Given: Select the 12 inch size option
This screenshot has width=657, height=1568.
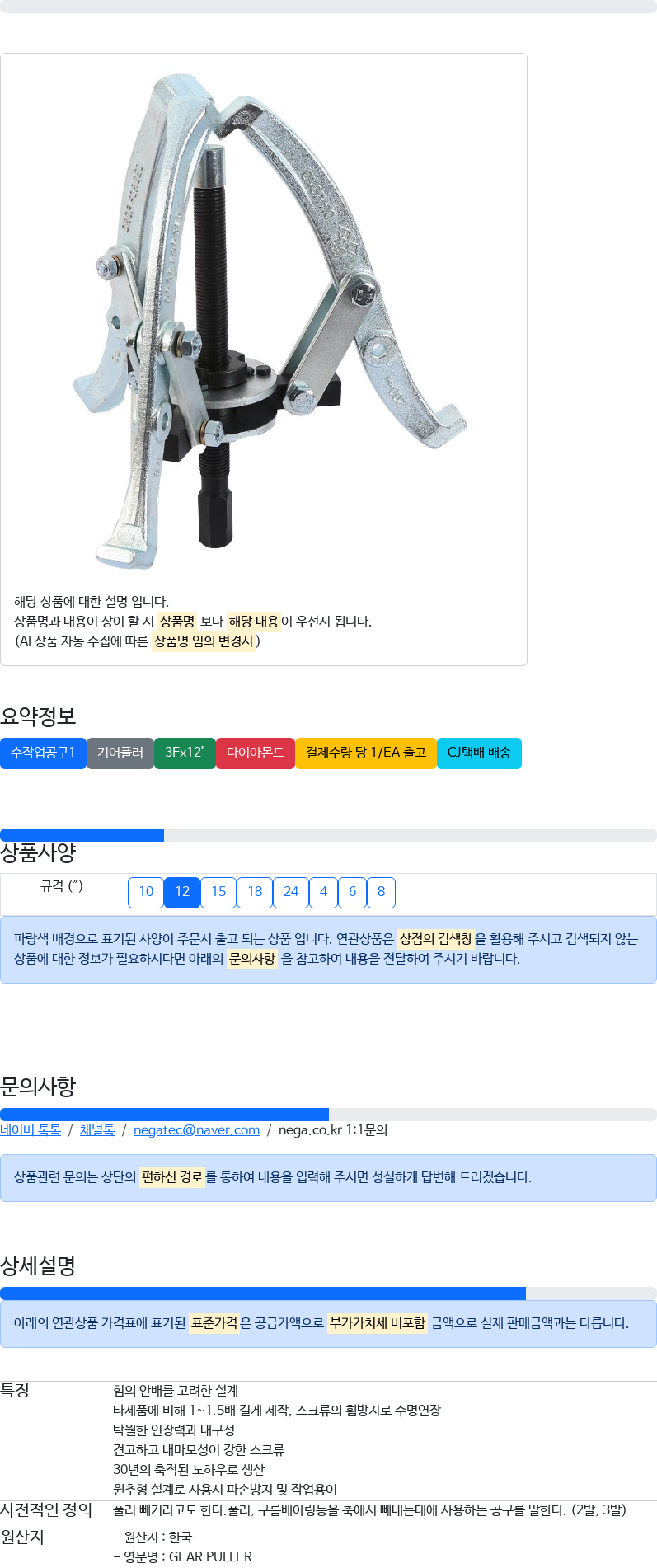Looking at the screenshot, I should point(182,892).
